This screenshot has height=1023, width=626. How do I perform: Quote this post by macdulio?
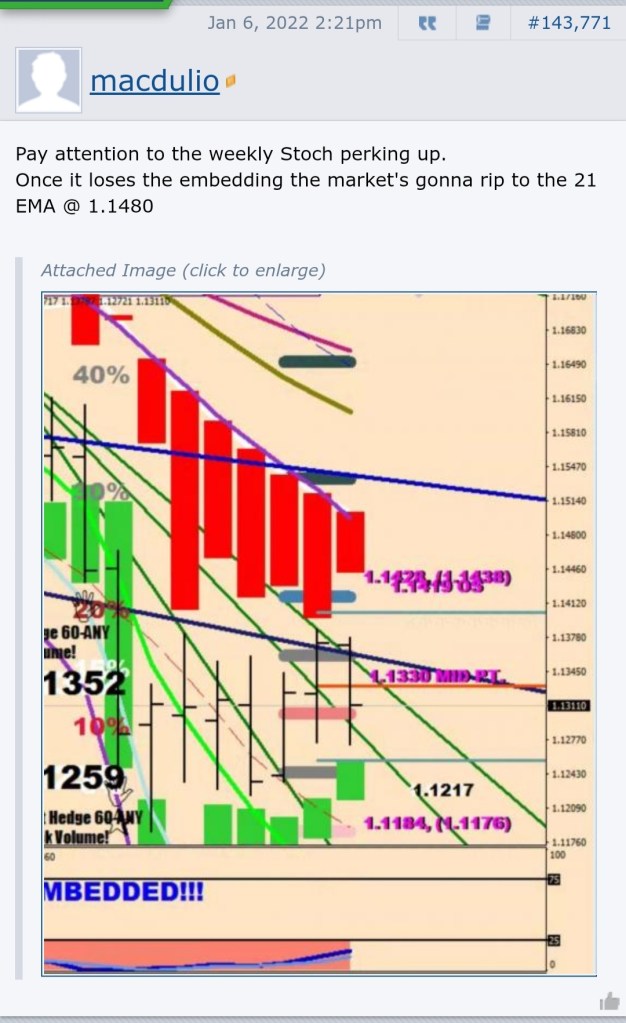(x=427, y=23)
